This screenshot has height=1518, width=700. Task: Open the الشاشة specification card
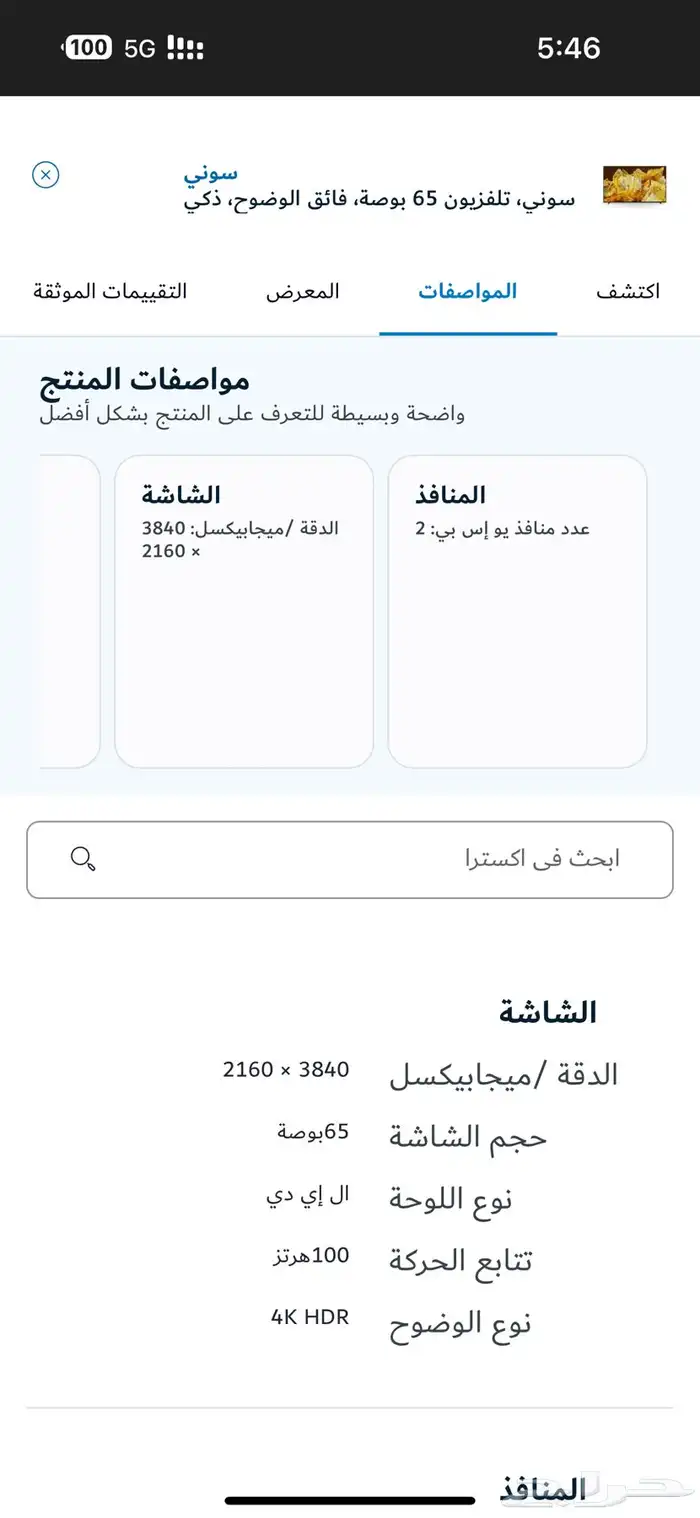(244, 610)
